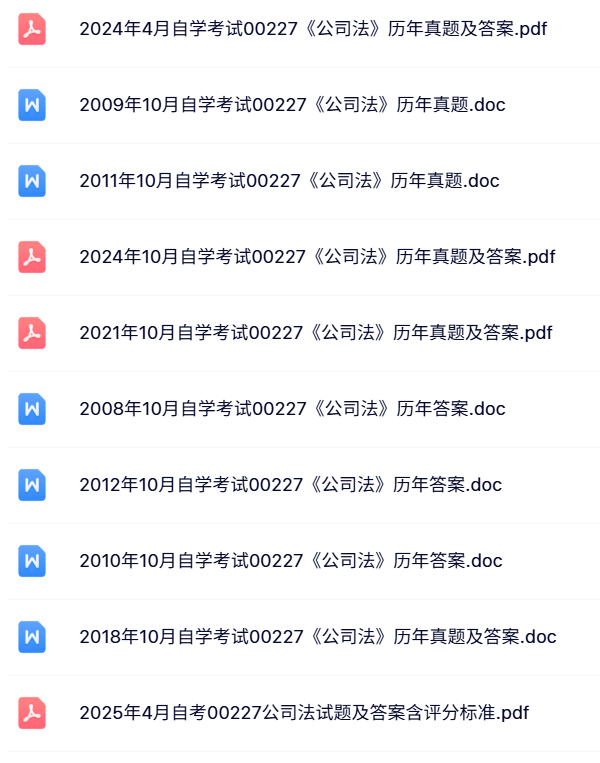Screen dimensions: 600x763
Task: Select the 2011年10月 公司法 历年真题 doc
Action: click(x=289, y=181)
